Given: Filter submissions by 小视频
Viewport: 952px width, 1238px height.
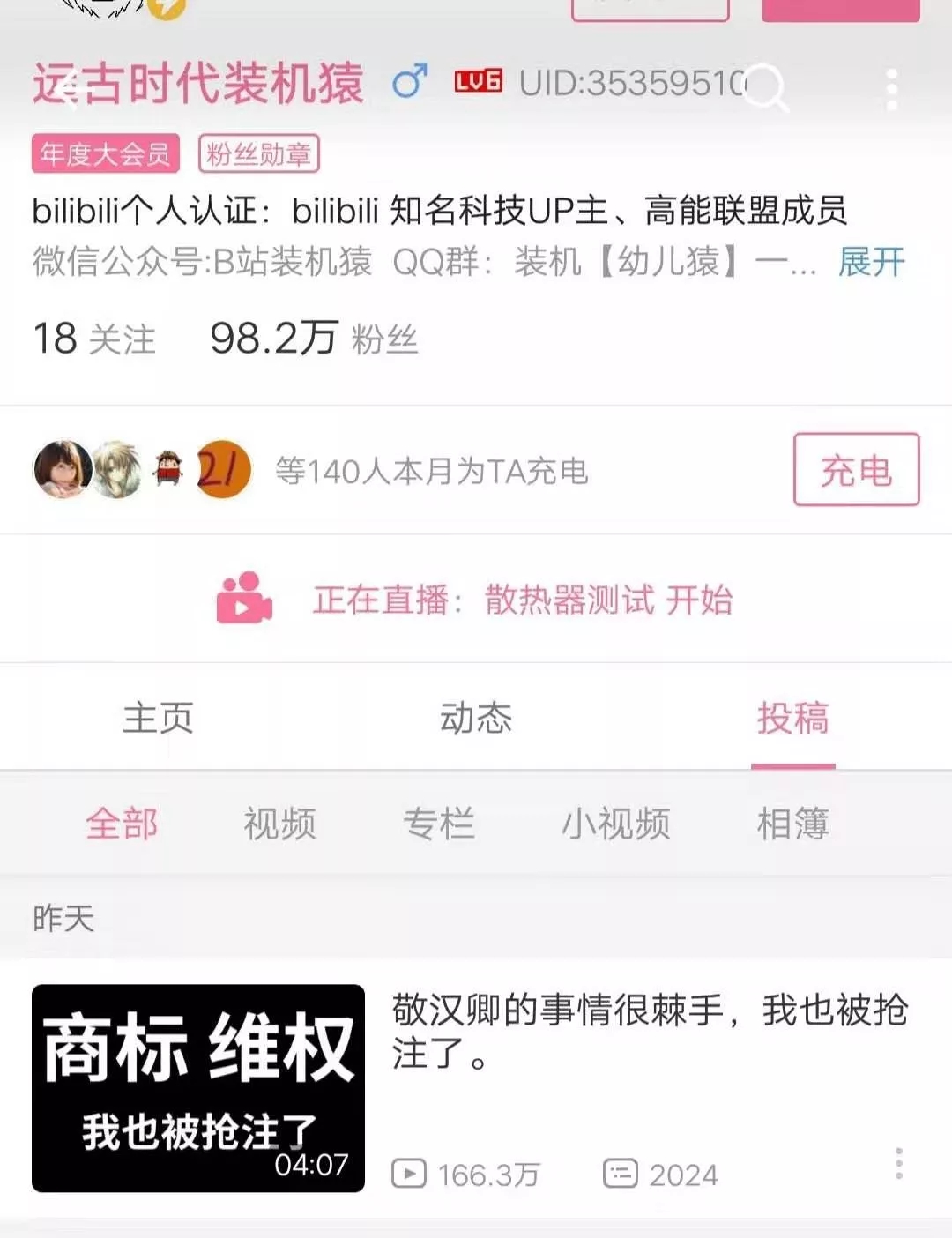Looking at the screenshot, I should tap(615, 824).
